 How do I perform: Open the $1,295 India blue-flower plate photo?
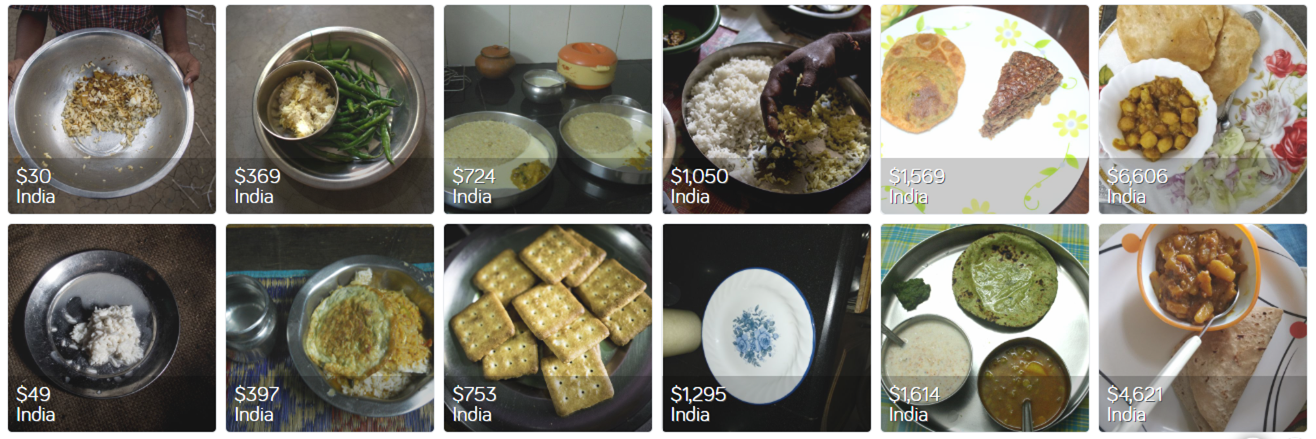[766, 327]
